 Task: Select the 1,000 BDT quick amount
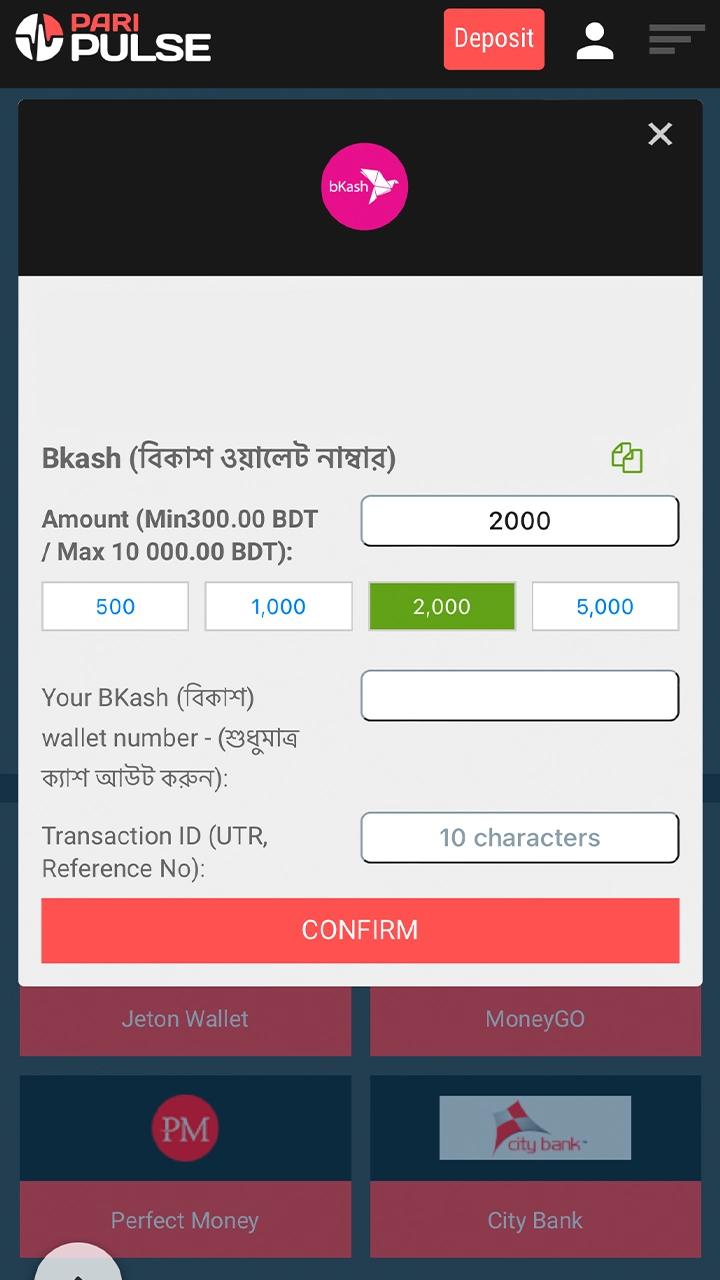(x=278, y=606)
